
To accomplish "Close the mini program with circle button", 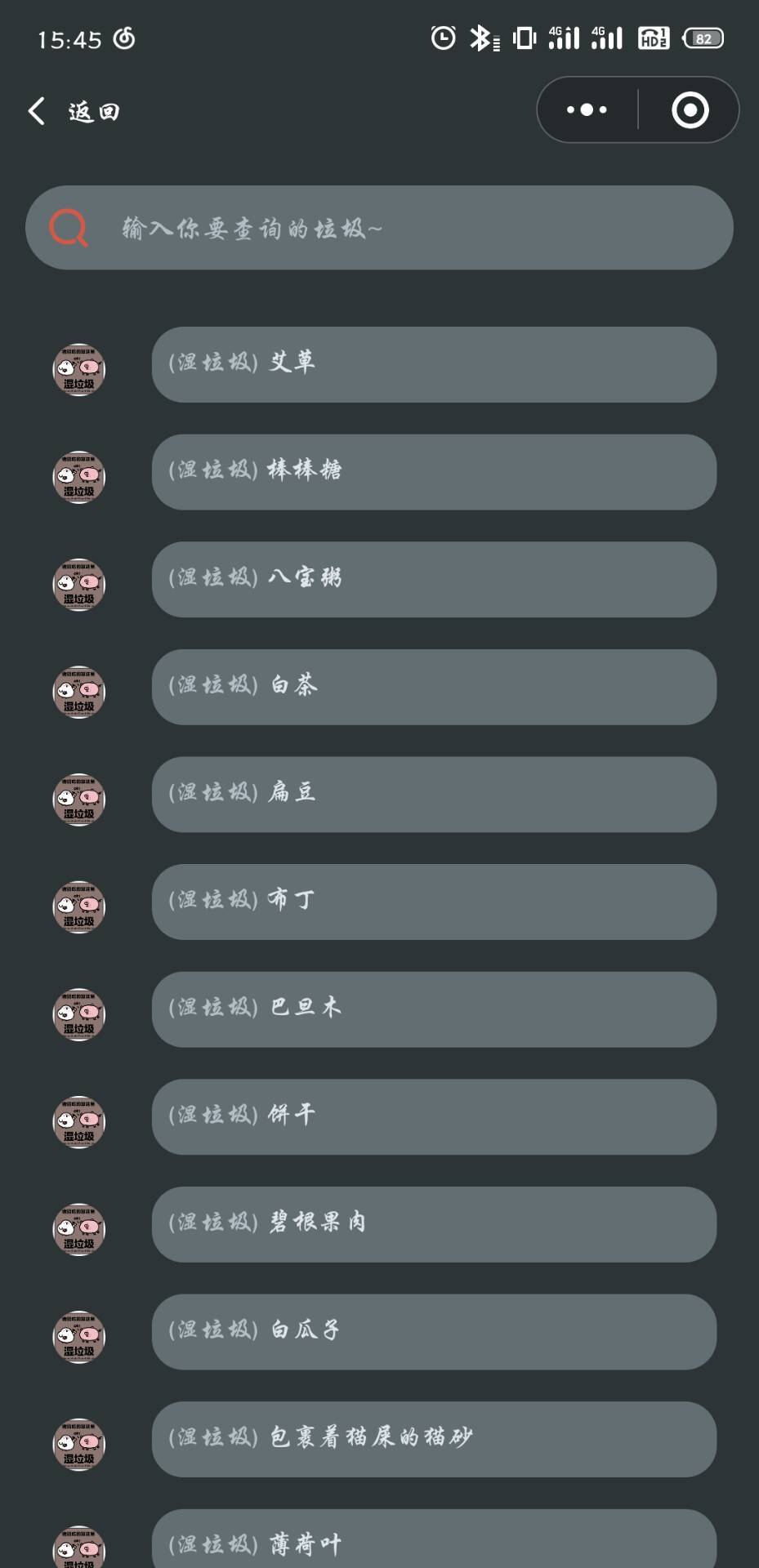I will (690, 109).
